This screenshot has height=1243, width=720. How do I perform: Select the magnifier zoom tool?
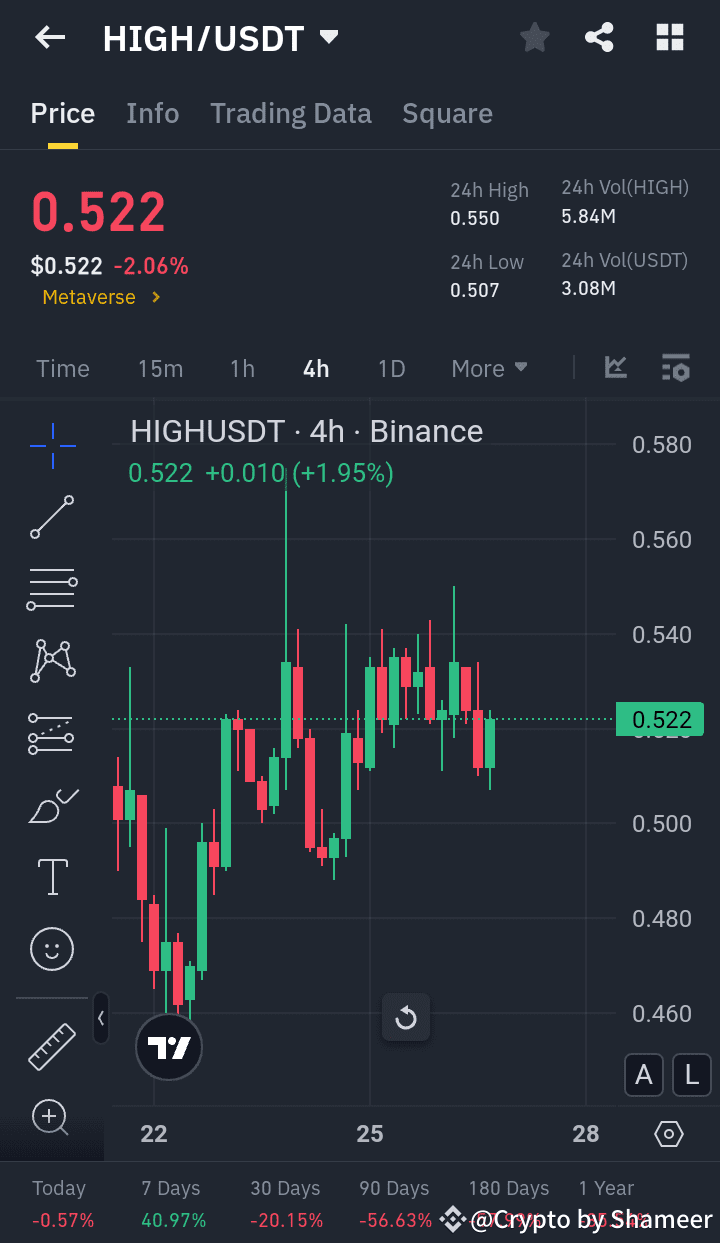51,1118
